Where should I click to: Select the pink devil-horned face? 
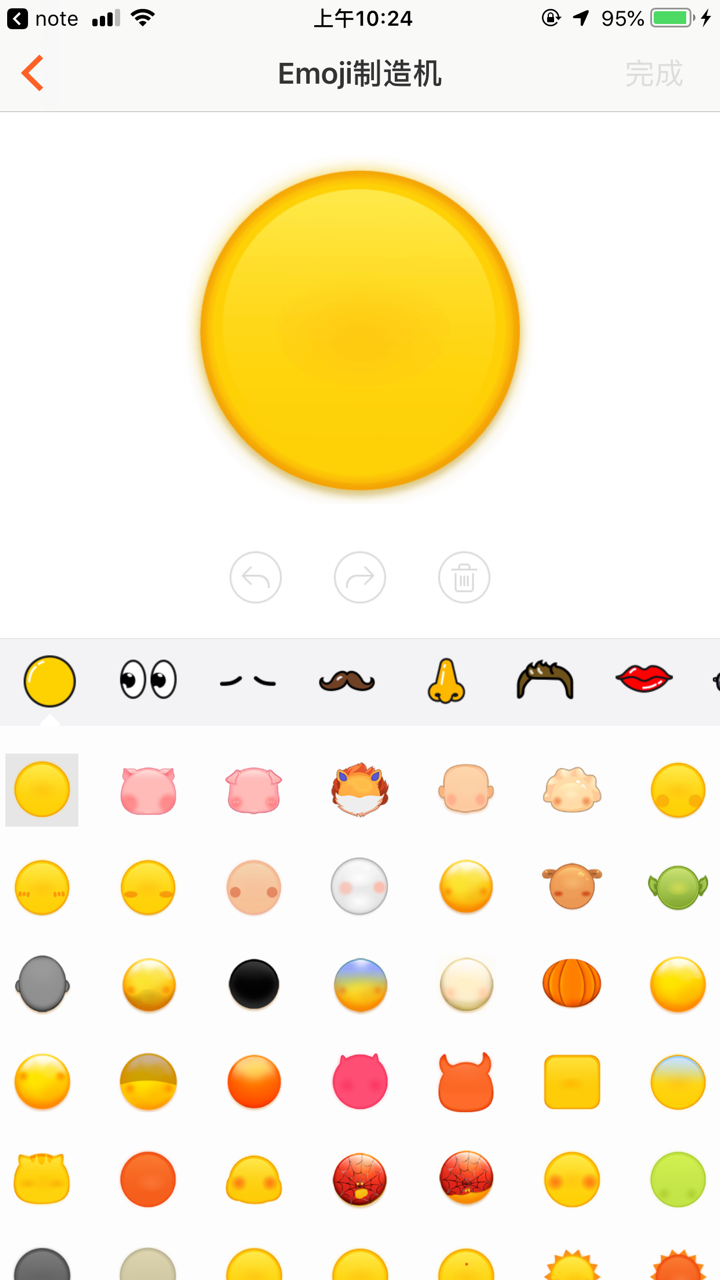click(360, 1081)
